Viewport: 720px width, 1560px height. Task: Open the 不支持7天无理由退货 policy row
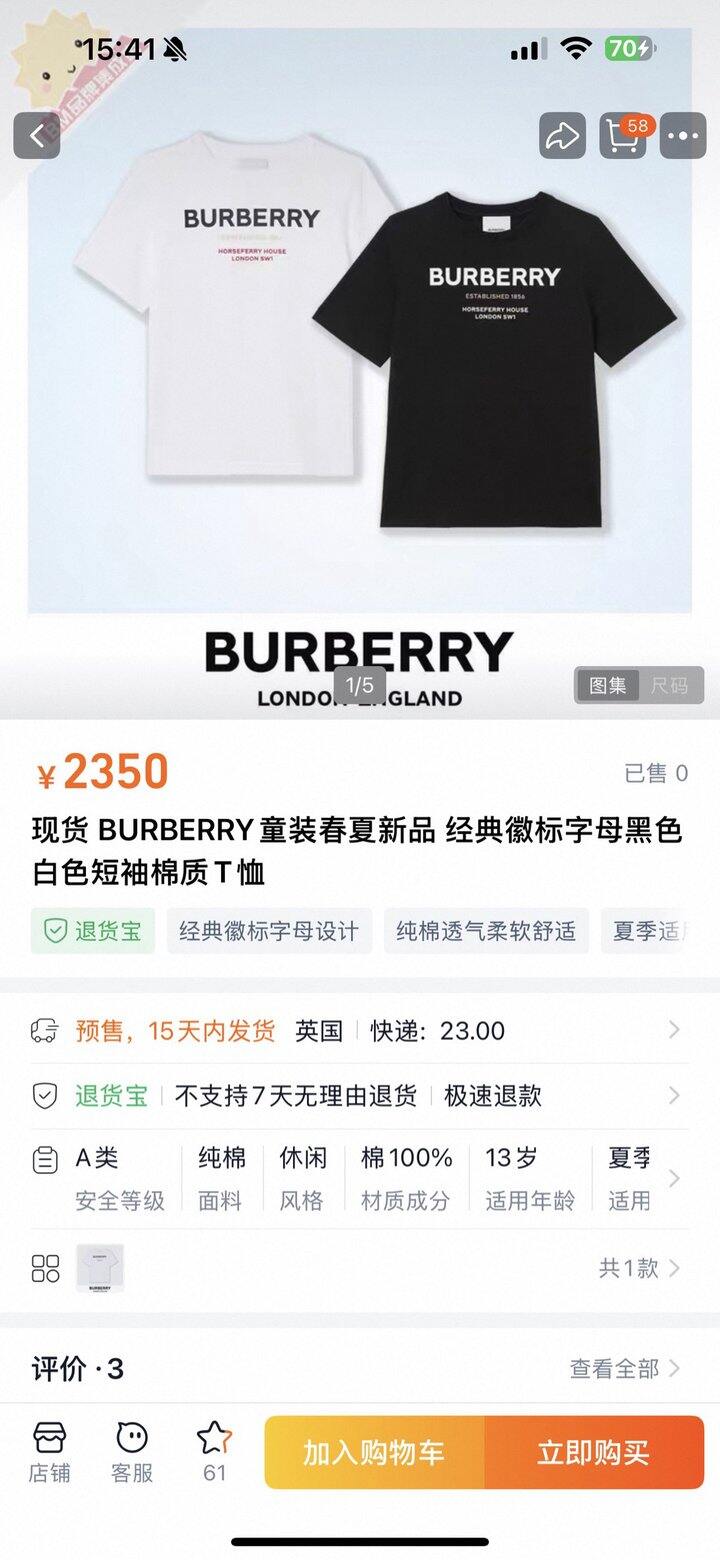[x=360, y=1095]
